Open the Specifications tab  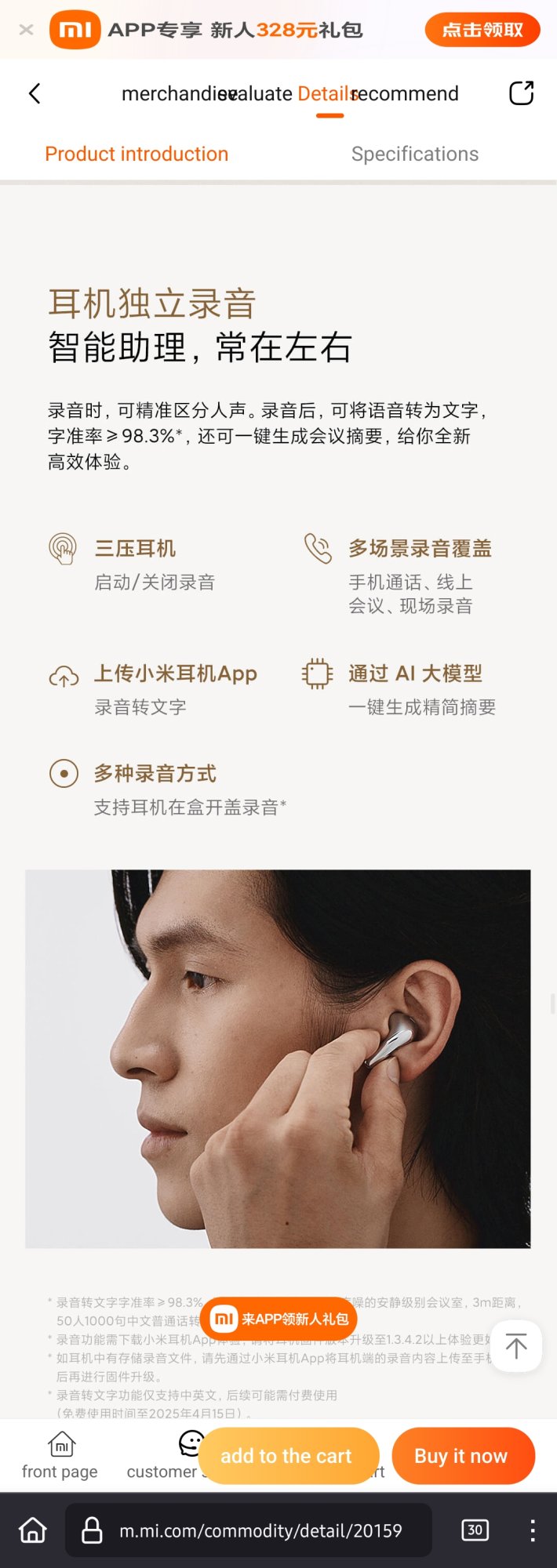[x=415, y=154]
